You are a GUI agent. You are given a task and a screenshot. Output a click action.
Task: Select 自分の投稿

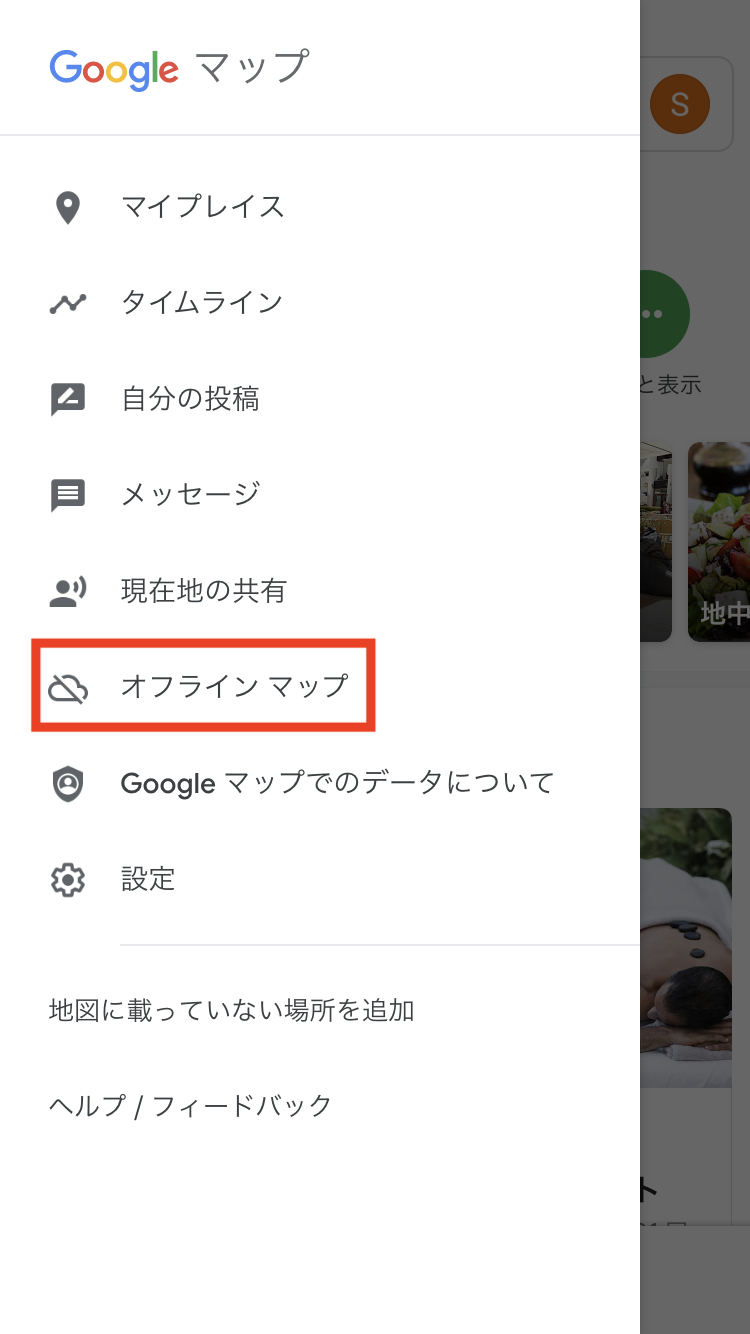190,399
